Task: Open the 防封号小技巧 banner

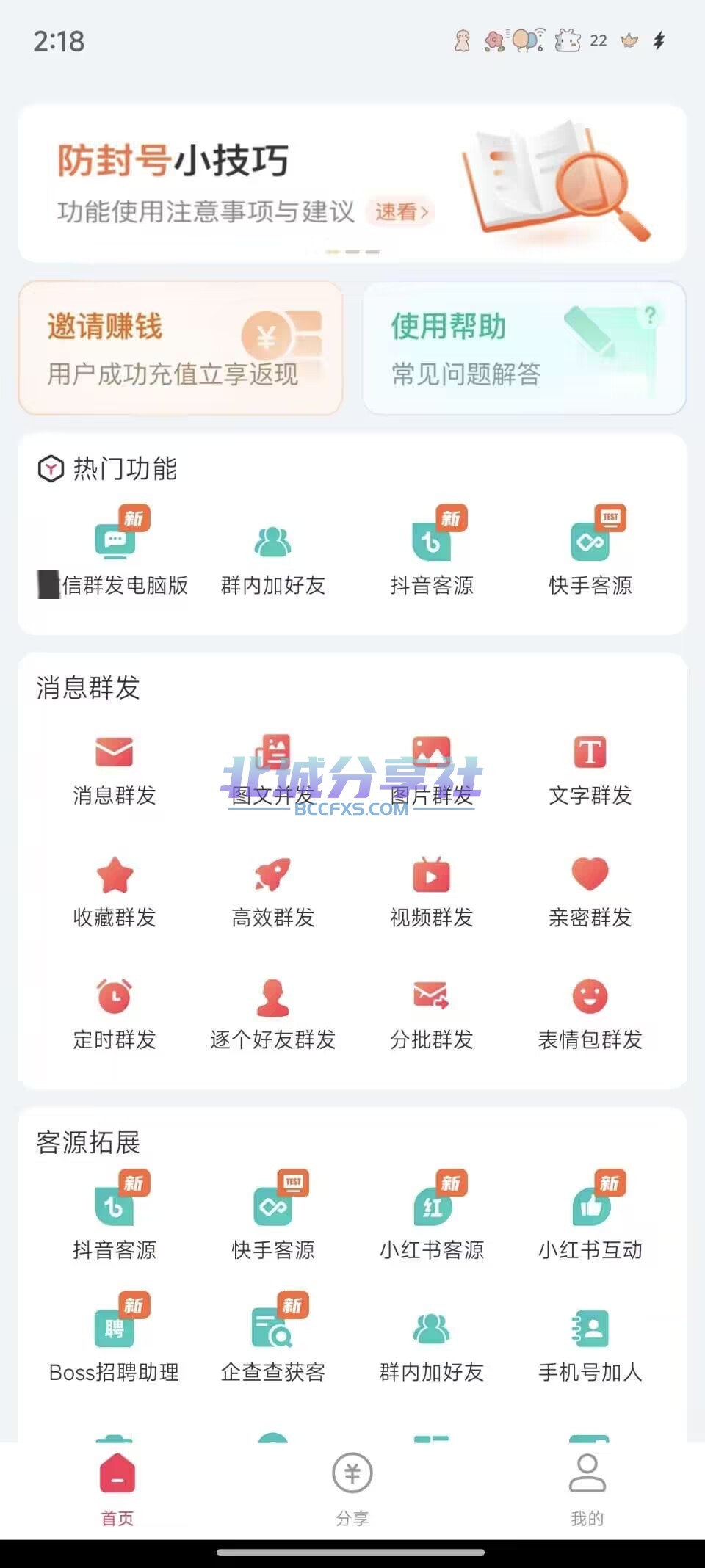Action: 352,184
